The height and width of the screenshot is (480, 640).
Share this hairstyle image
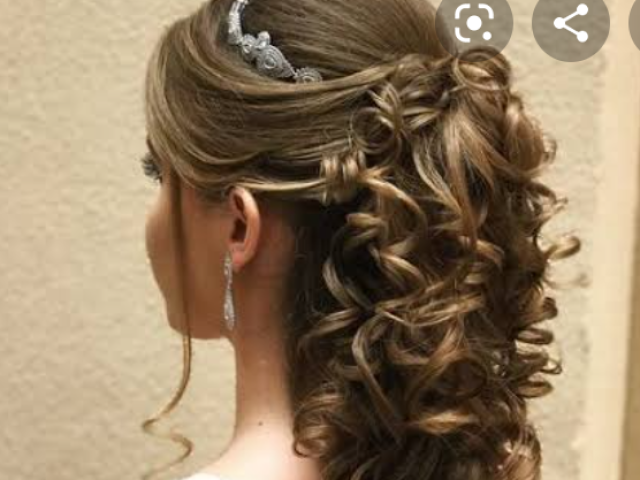(x=570, y=22)
